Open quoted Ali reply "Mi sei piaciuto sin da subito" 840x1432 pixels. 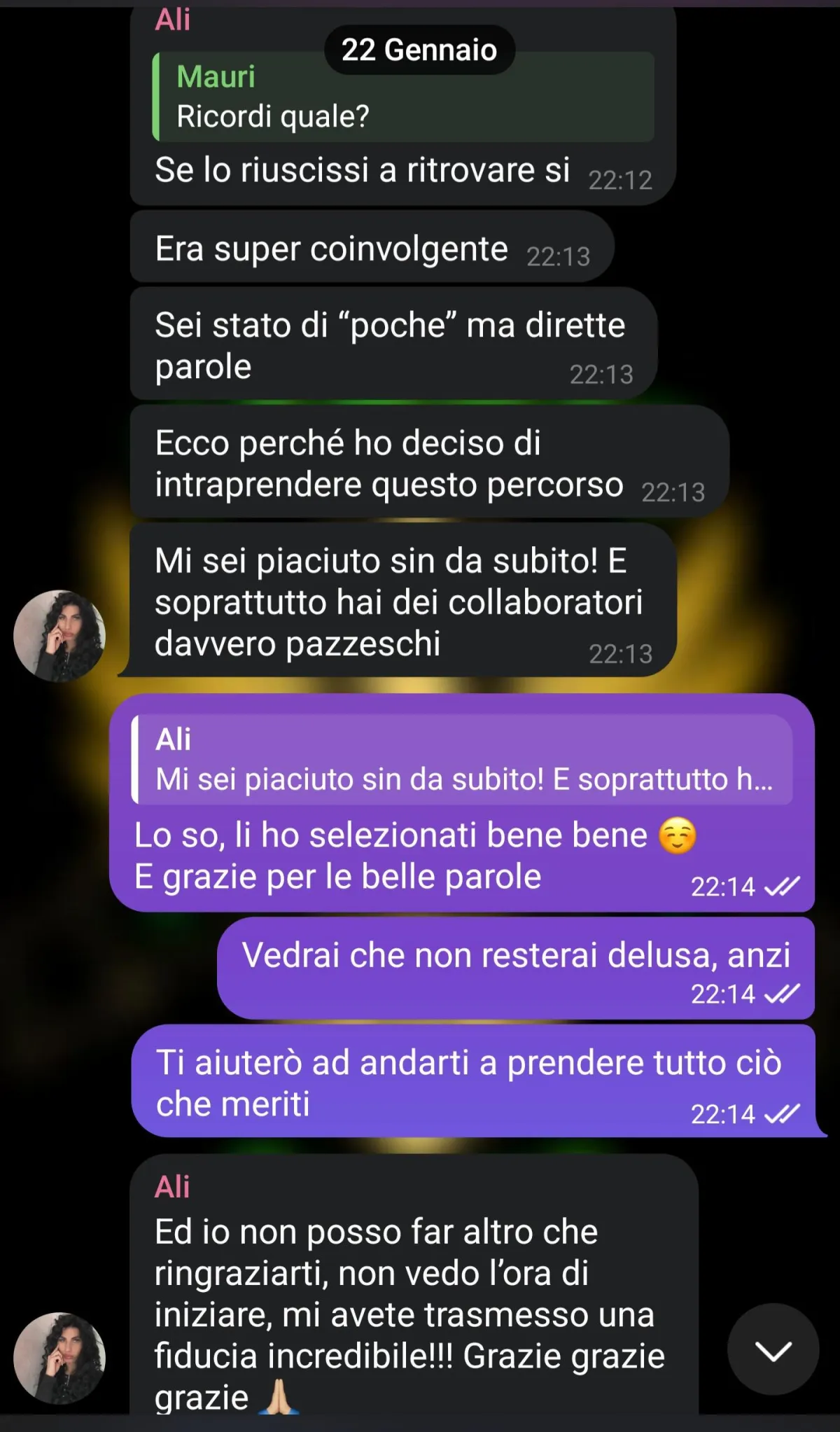pos(462,759)
